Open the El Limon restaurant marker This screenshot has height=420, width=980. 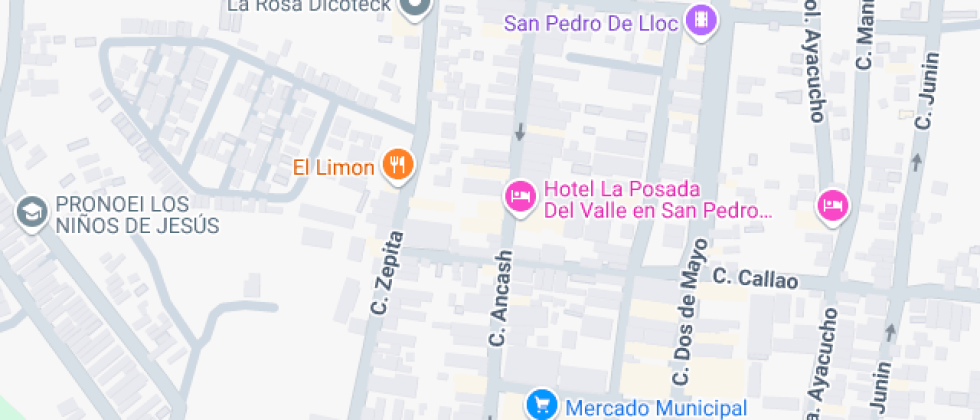point(398,166)
